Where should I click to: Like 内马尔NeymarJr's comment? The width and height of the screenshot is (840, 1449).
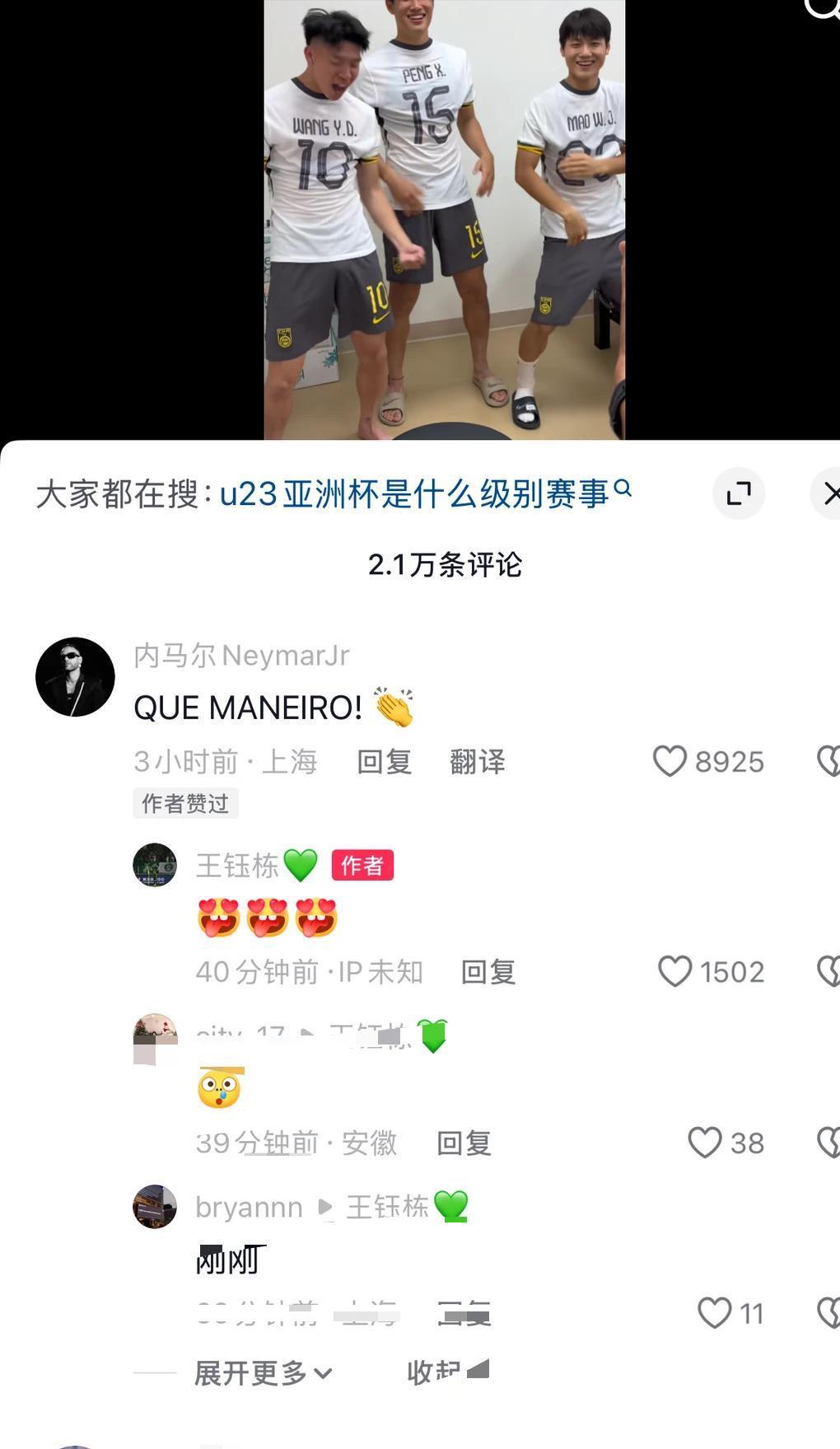[x=670, y=761]
